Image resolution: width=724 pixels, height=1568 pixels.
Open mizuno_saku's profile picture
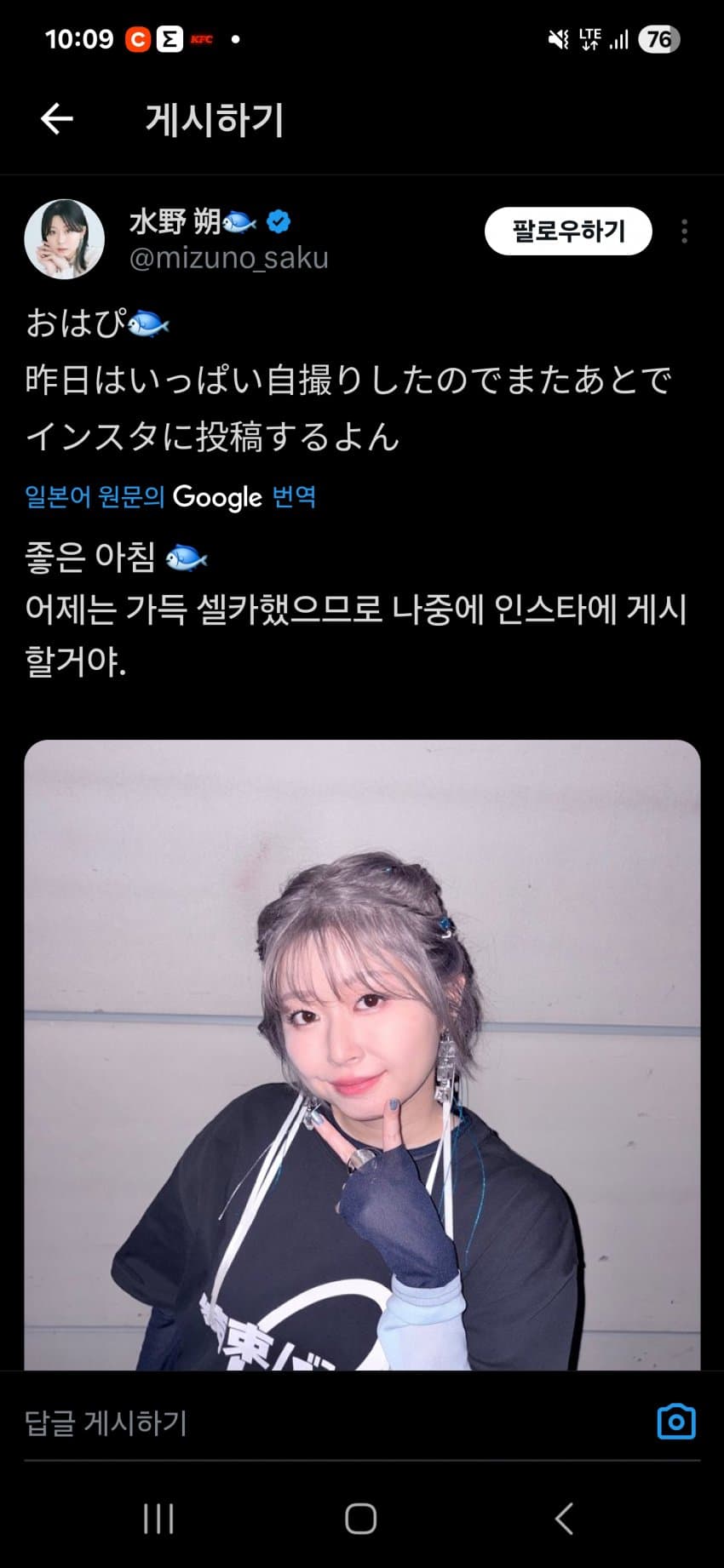point(65,239)
